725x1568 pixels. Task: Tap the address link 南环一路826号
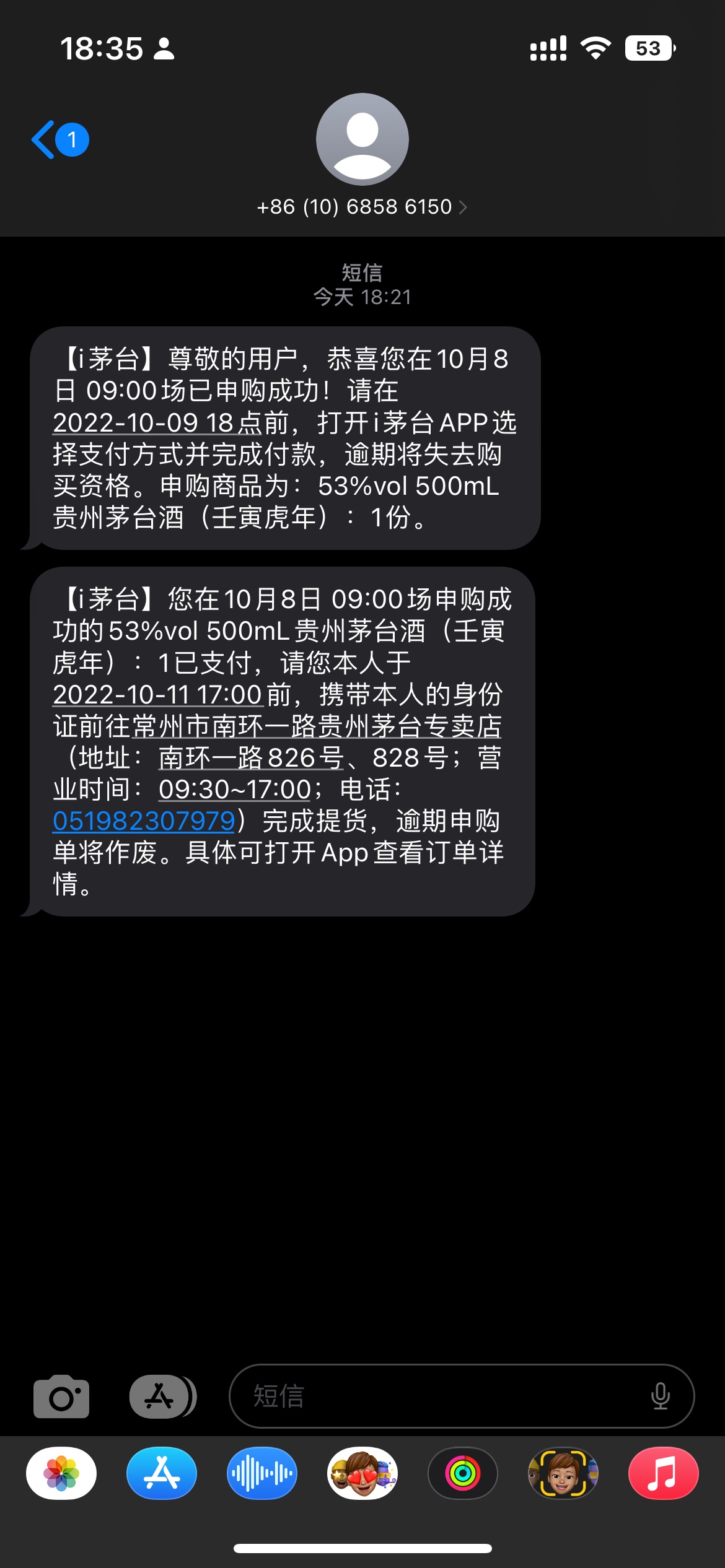click(x=250, y=758)
